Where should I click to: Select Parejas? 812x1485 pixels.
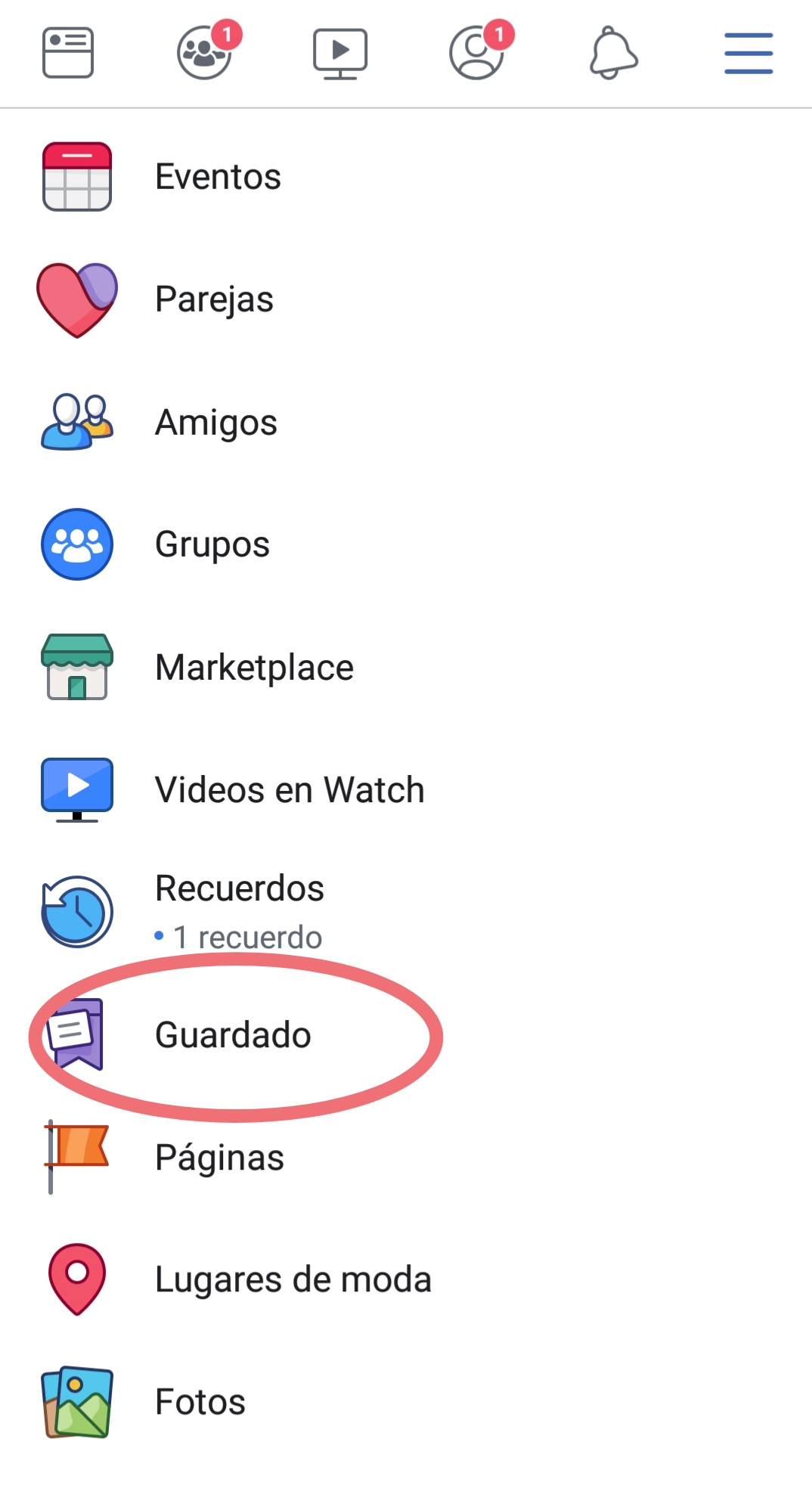[x=406, y=299]
